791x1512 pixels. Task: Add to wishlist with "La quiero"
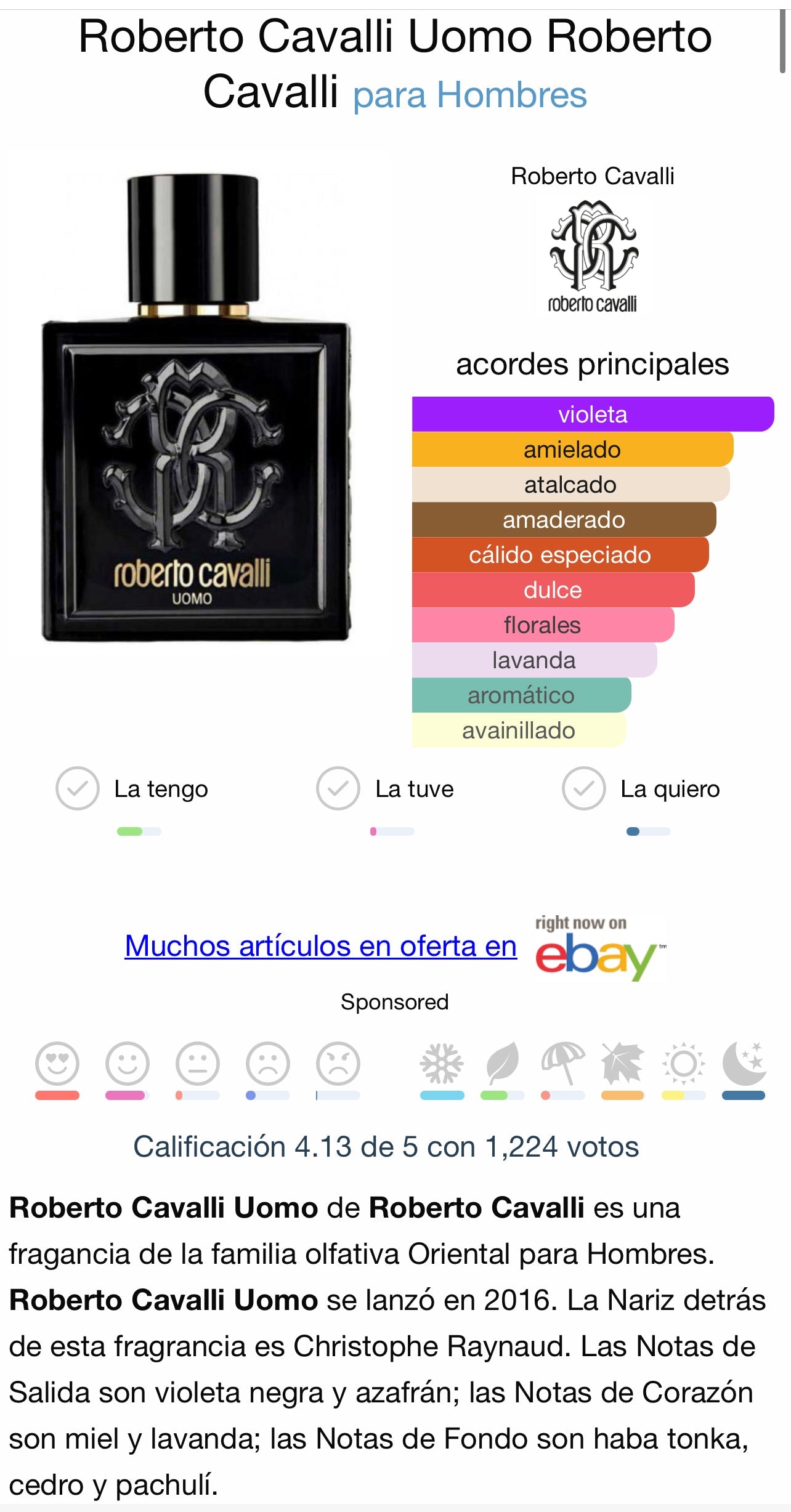(x=583, y=788)
